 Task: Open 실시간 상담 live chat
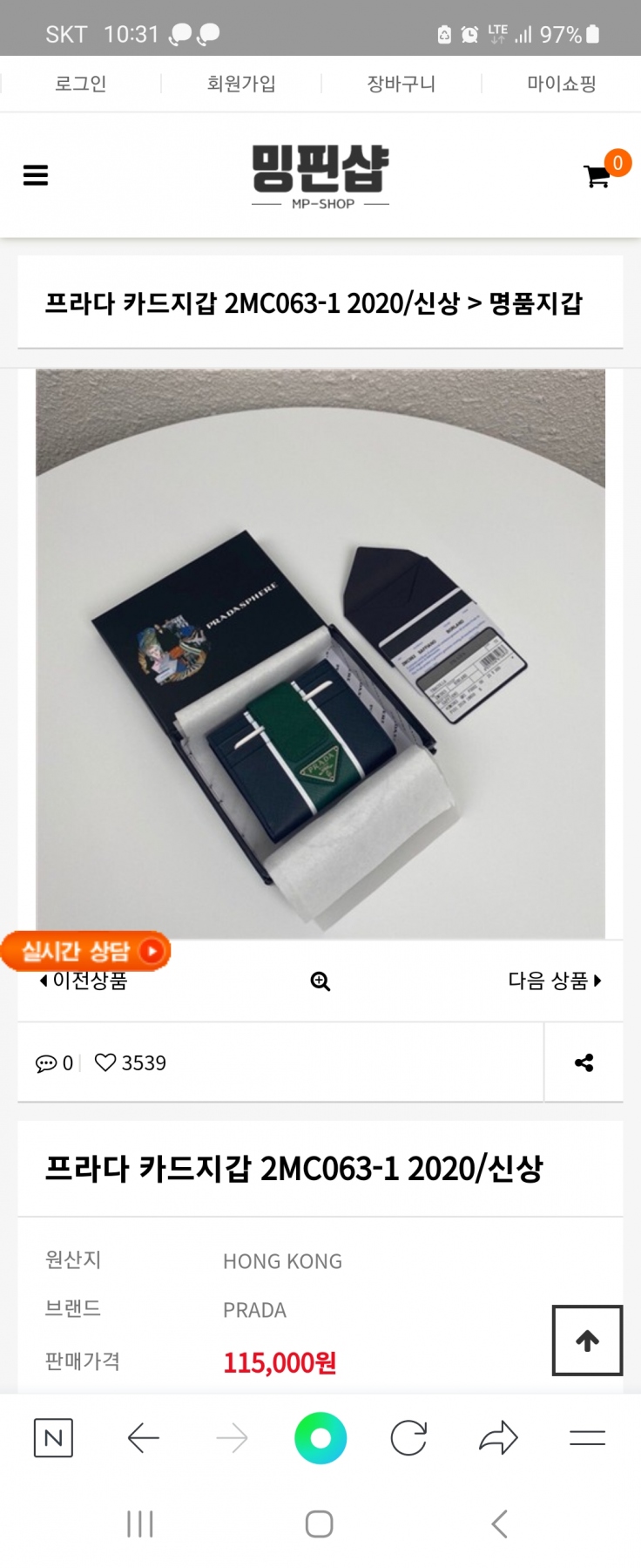pos(85,951)
